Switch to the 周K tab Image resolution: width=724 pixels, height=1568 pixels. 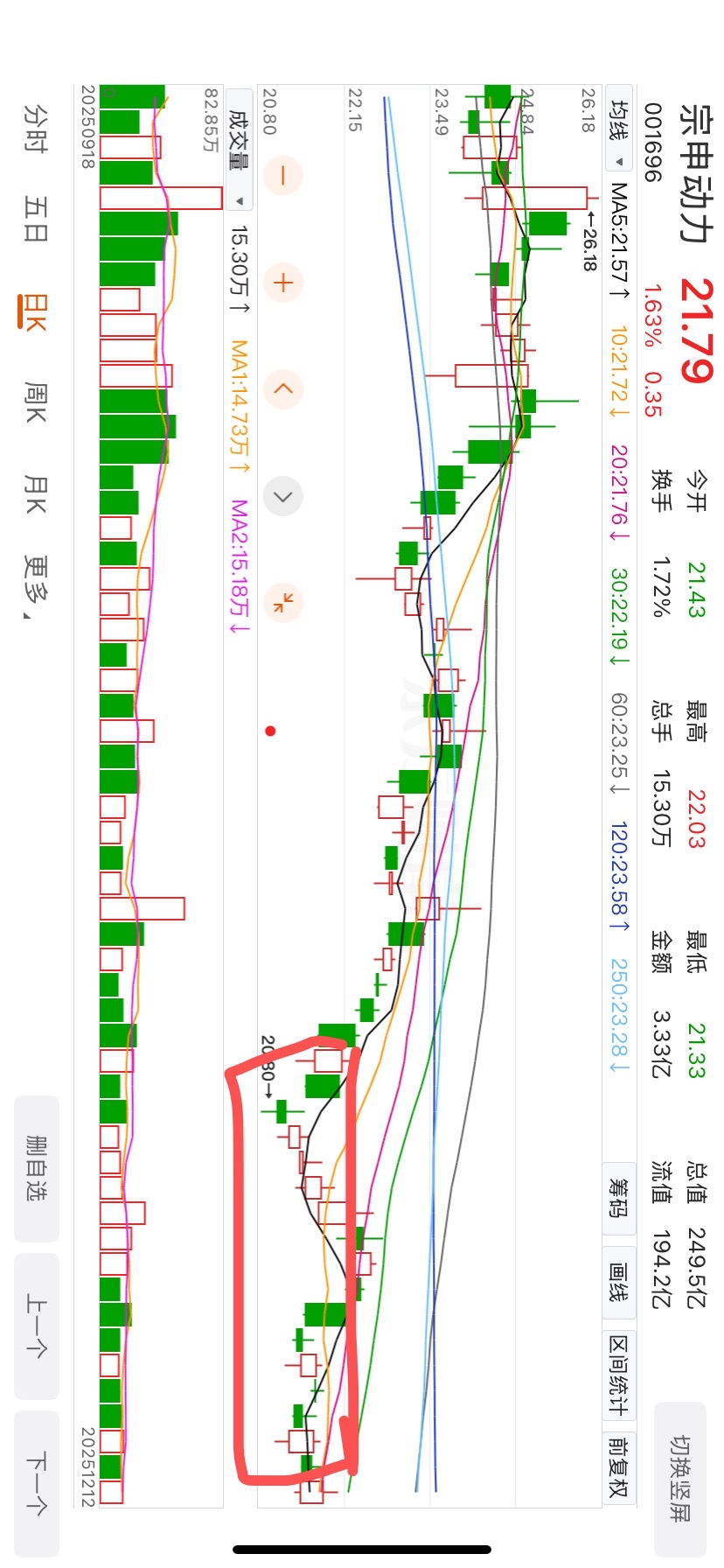tap(35, 403)
